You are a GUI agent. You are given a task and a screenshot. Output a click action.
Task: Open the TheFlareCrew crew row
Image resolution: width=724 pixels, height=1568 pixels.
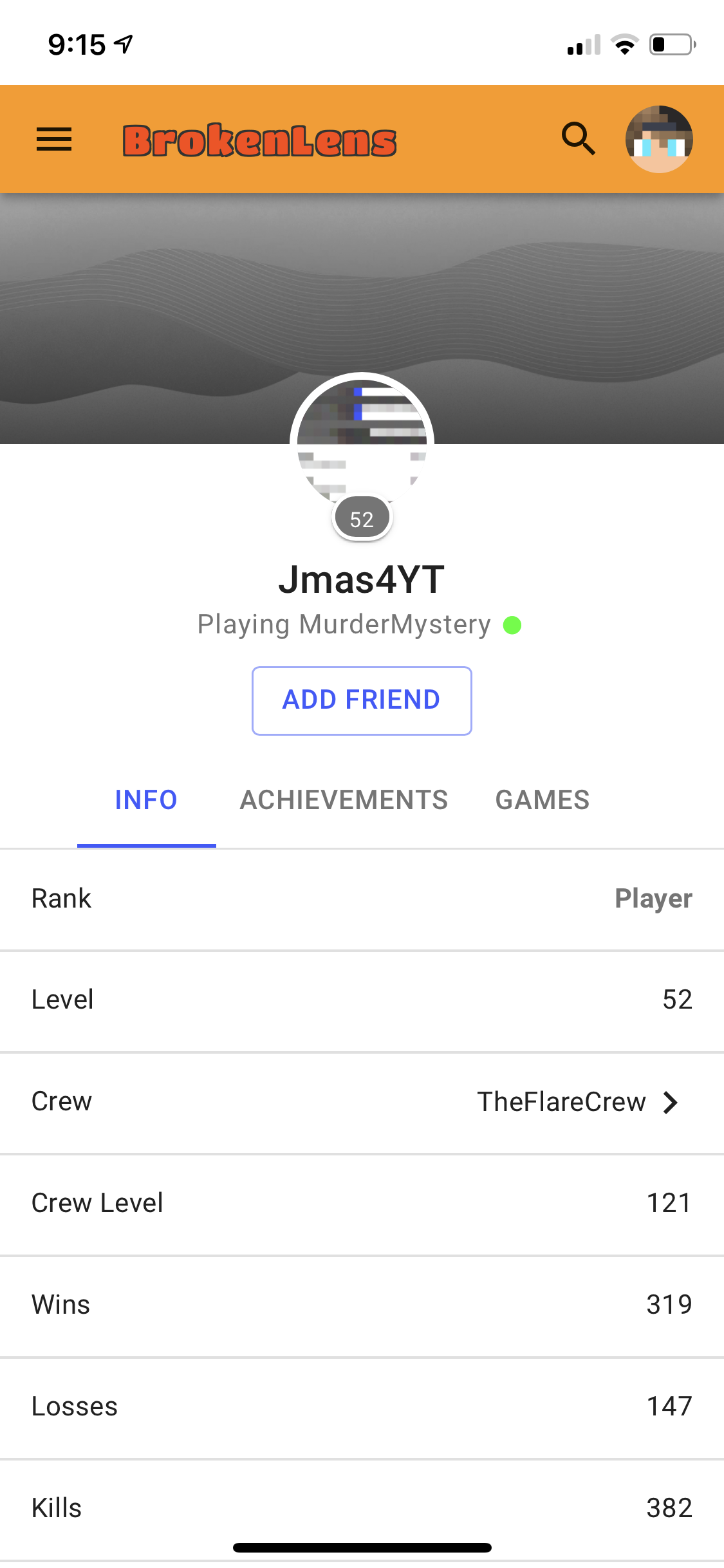pos(362,1102)
